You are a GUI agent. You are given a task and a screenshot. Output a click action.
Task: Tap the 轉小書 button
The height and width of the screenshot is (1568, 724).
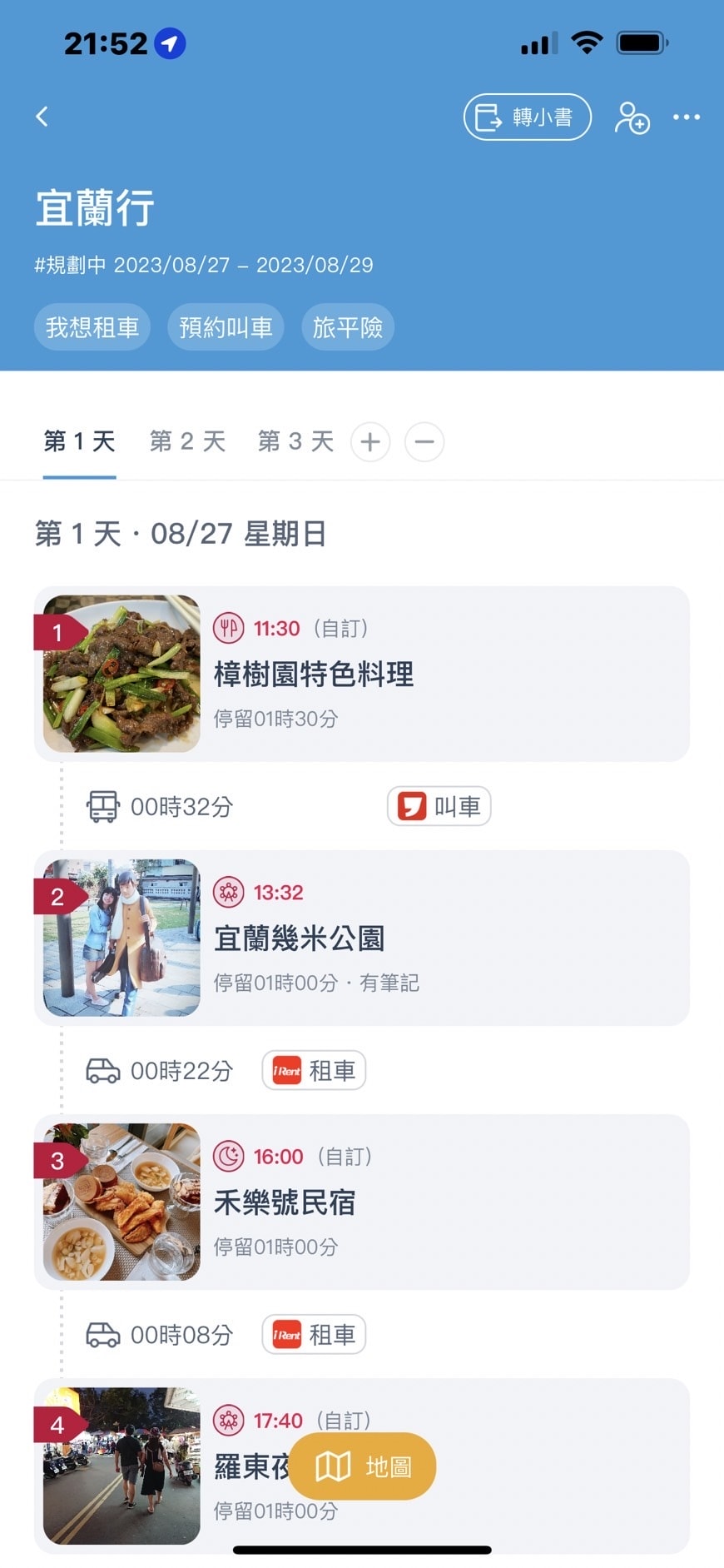point(527,117)
